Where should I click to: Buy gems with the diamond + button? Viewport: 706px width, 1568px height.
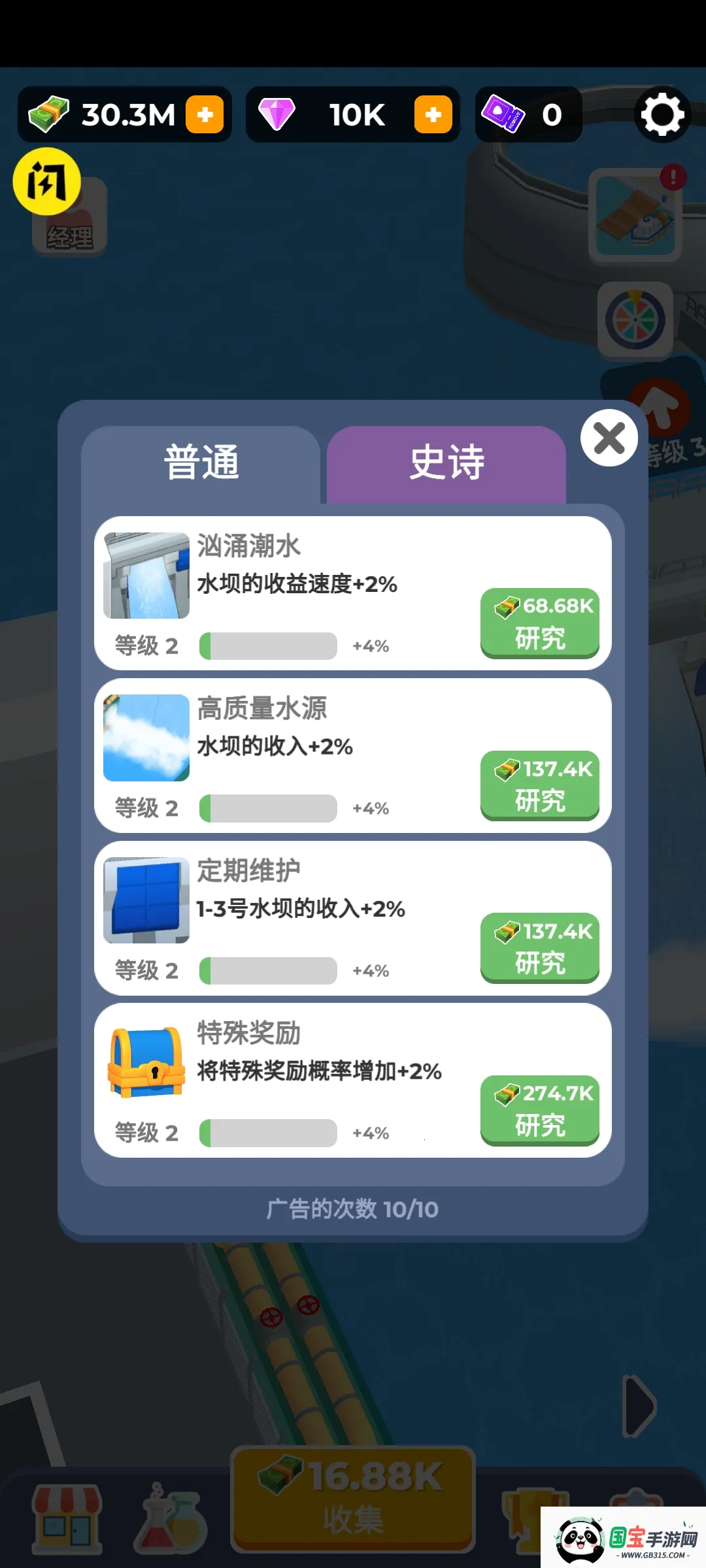pos(431,114)
